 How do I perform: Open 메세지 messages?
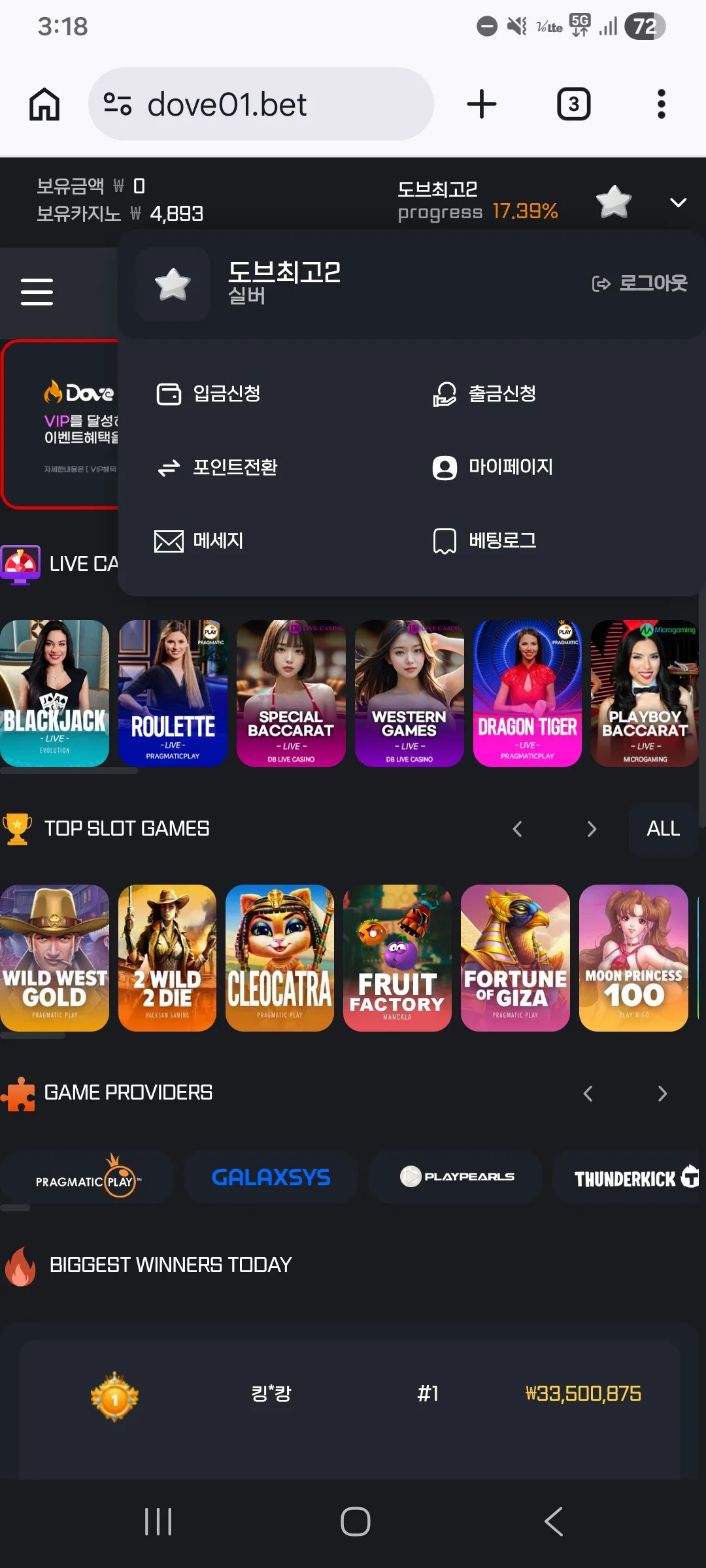pyautogui.click(x=199, y=541)
